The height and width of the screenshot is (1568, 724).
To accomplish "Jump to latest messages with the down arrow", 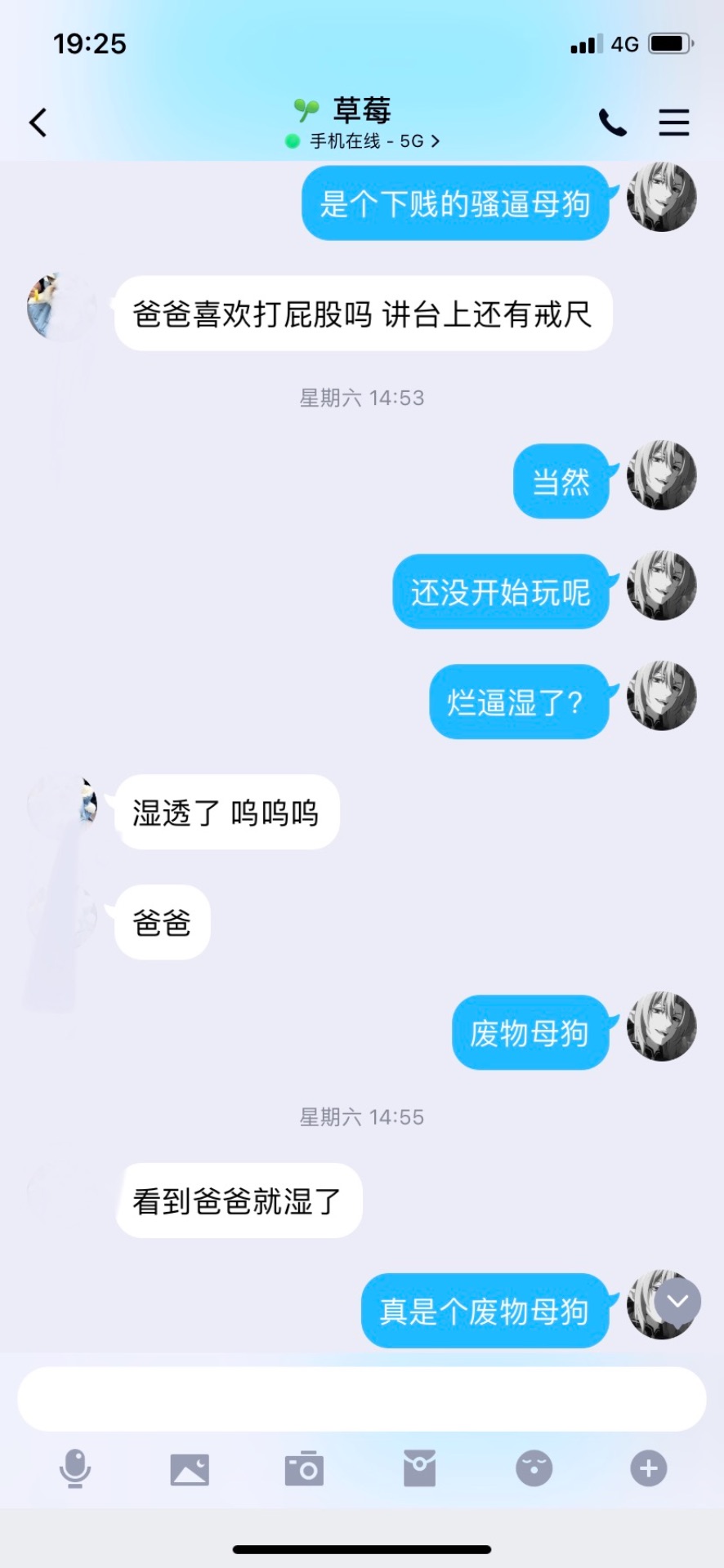I will (x=678, y=1302).
